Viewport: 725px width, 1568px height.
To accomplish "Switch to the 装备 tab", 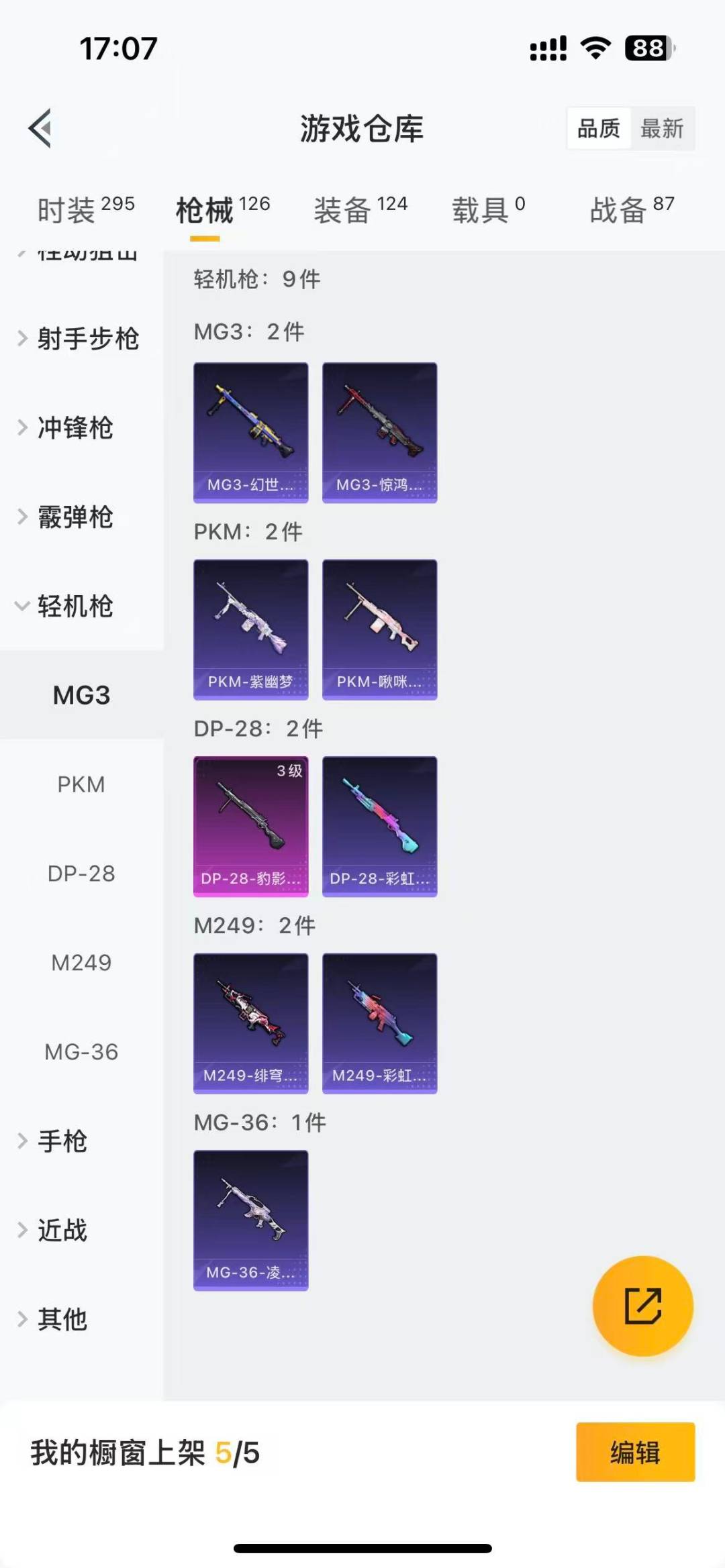I will point(343,208).
